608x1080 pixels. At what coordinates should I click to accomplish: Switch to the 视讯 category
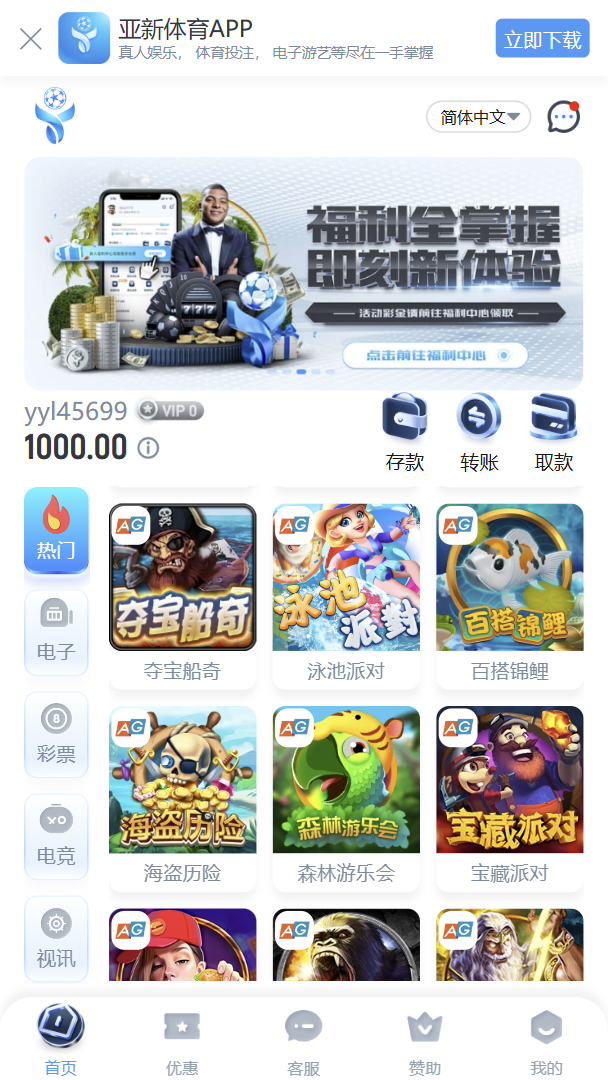coord(56,938)
